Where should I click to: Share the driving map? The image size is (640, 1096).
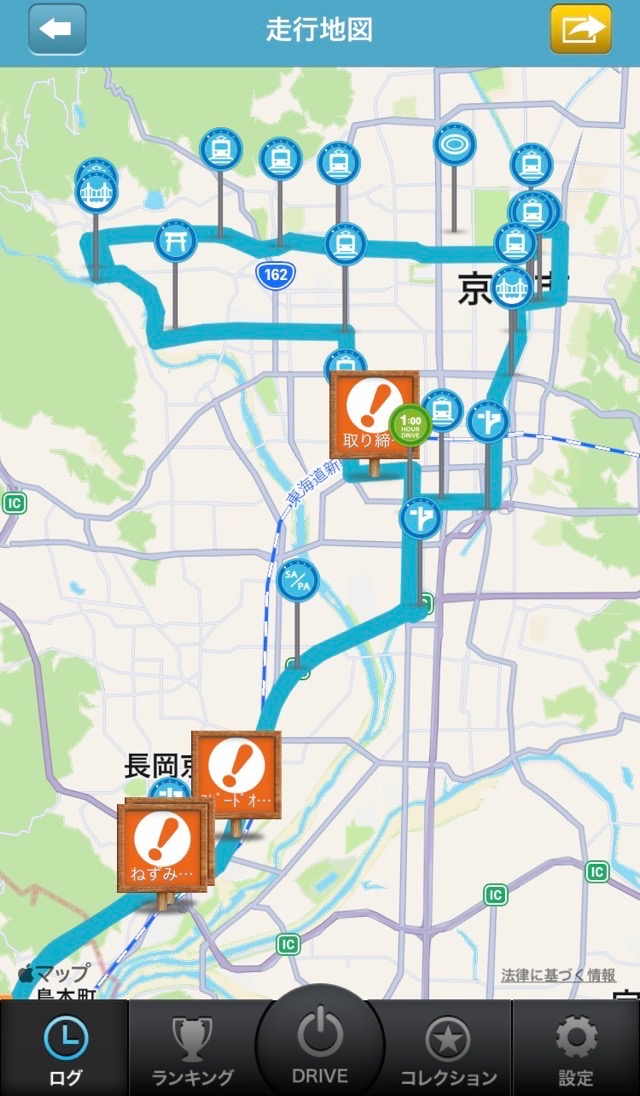click(x=581, y=29)
